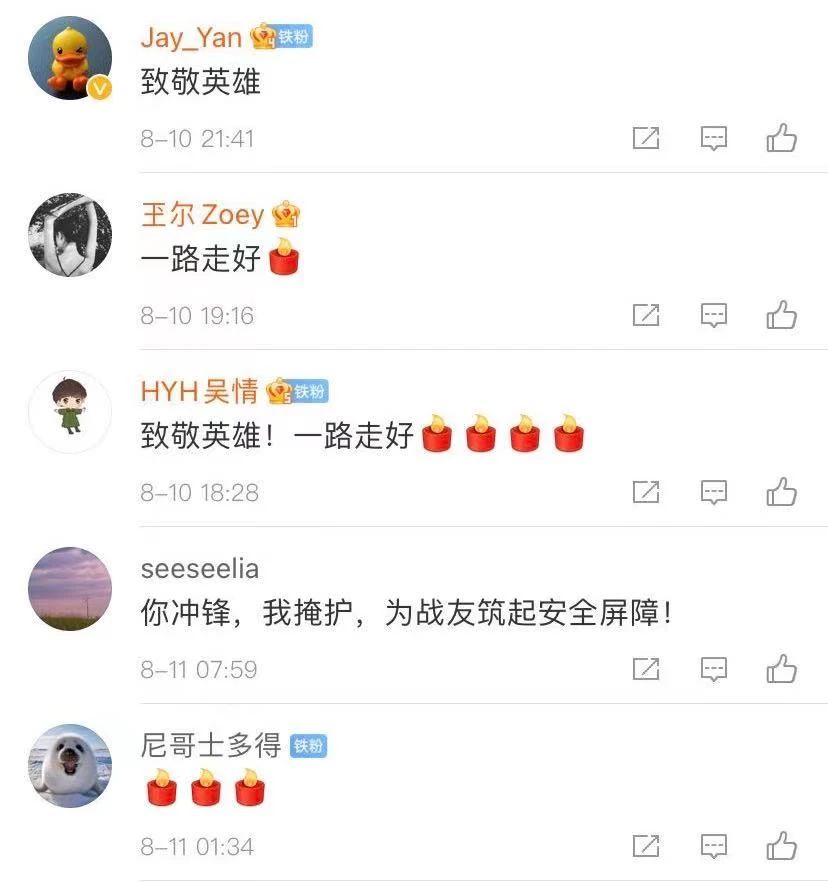The height and width of the screenshot is (883, 828).
Task: Like 王尔 Zoey's comment
Action: pyautogui.click(x=782, y=315)
